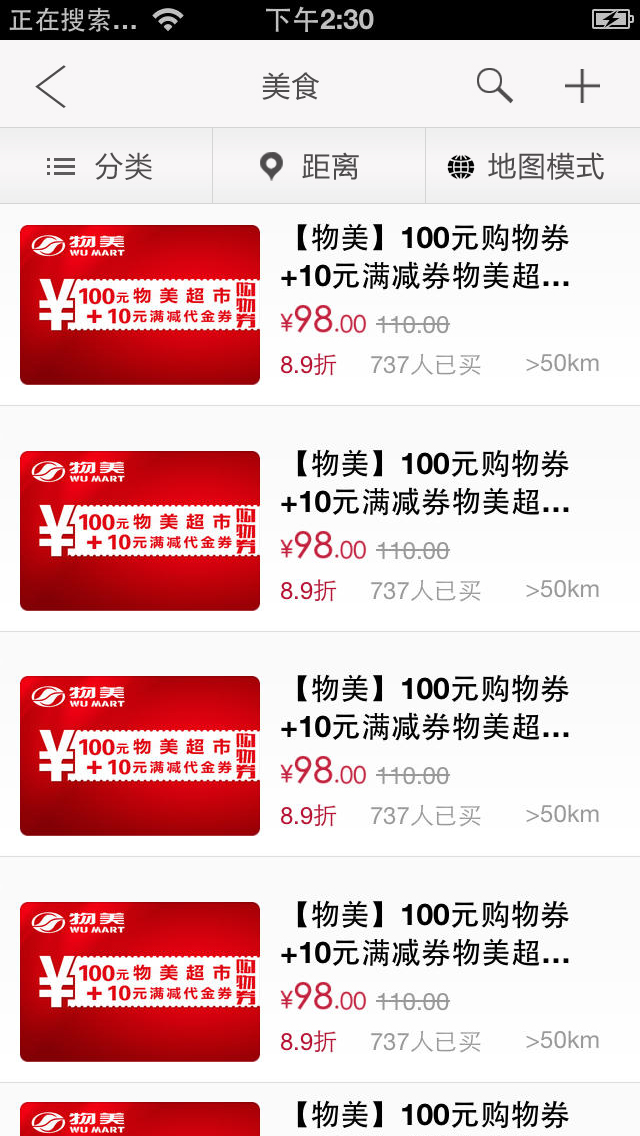Switch to 地图模式 map view
Viewport: 640px width, 1136px height.
click(x=533, y=167)
